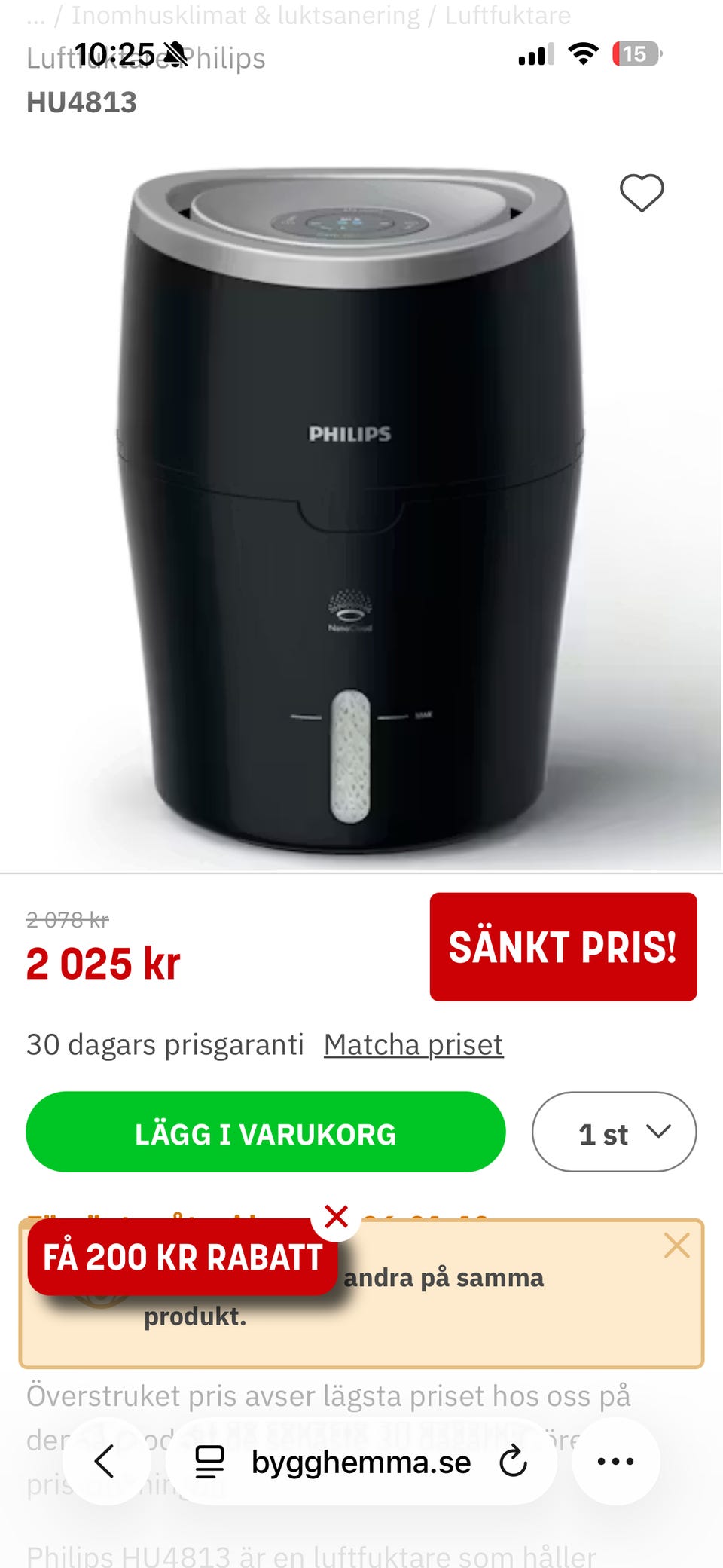Reload the bygghemma.se page
Image resolution: width=723 pixels, height=1568 pixels.
[514, 1463]
